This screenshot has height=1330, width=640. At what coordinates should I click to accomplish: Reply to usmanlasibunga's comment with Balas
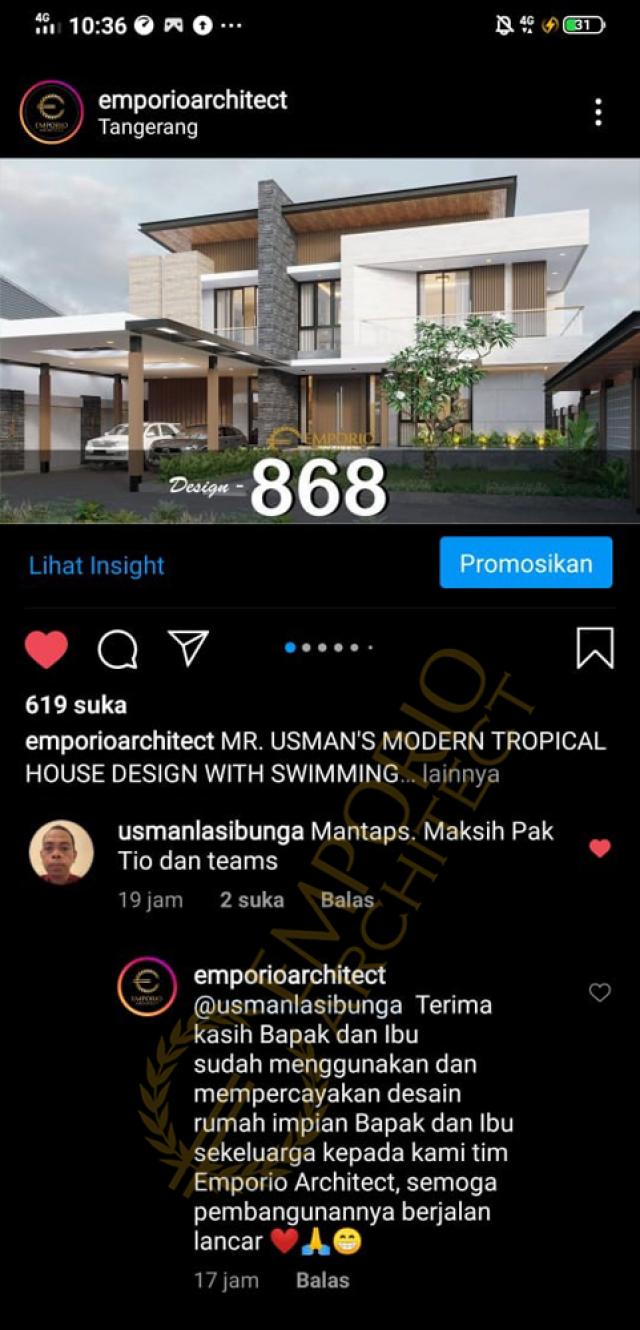[x=347, y=900]
